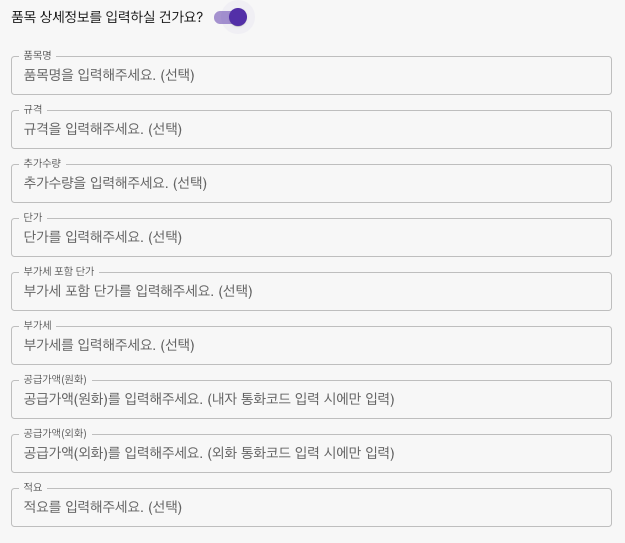Tap the 단가 entry field
This screenshot has height=543, width=625.
[x=311, y=237]
